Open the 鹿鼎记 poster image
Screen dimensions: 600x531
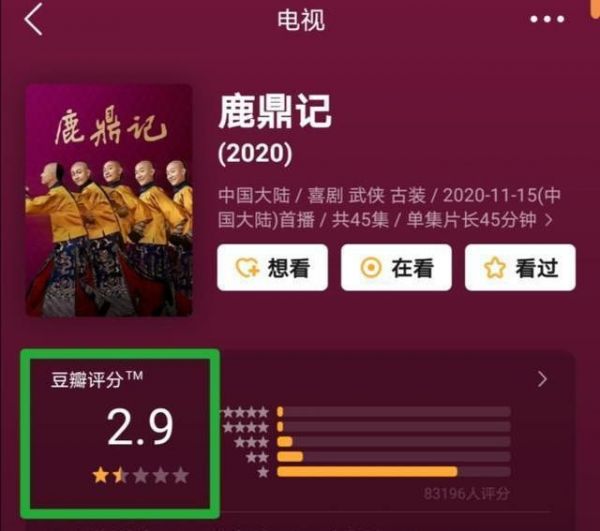109,200
